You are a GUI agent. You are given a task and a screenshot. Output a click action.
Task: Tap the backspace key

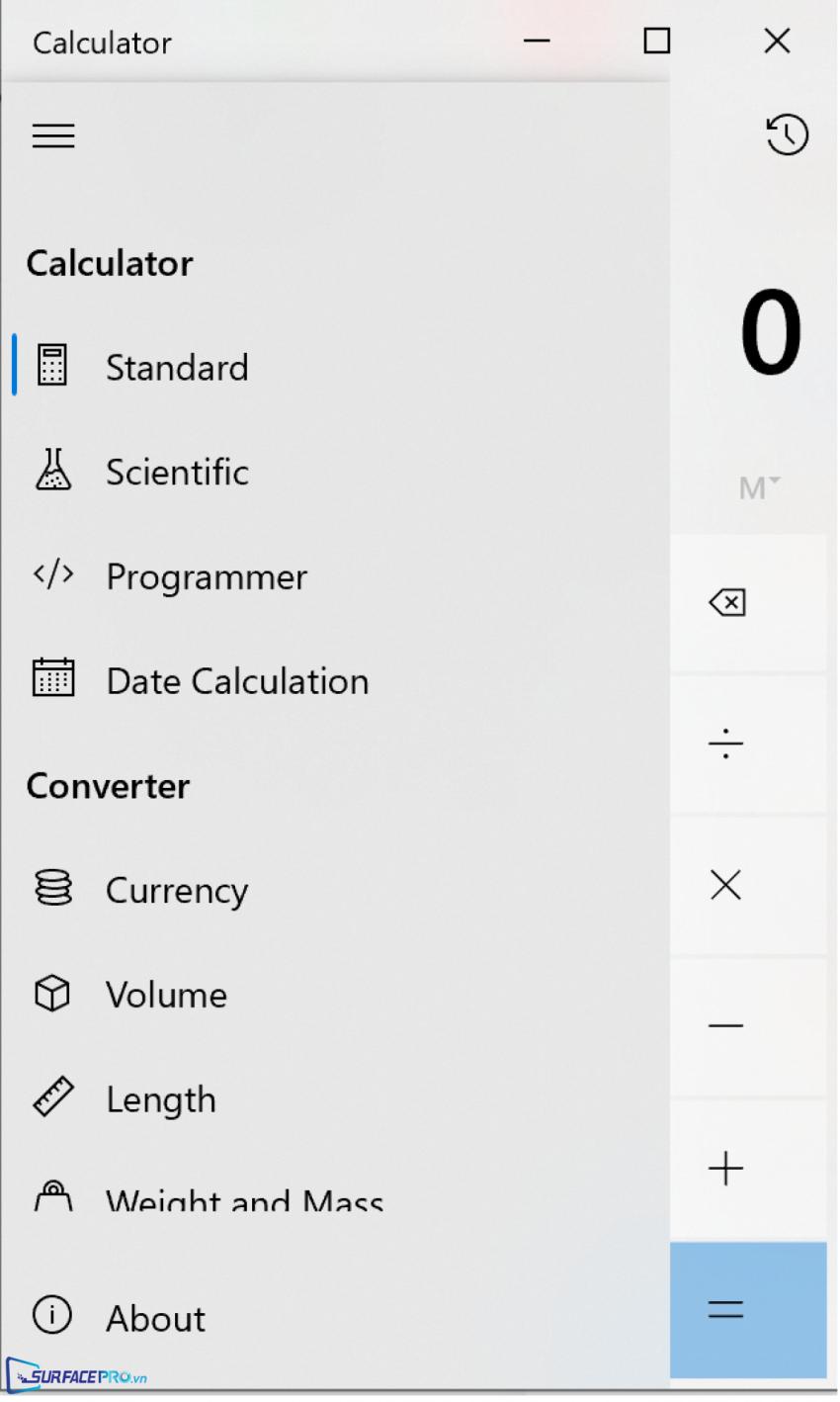coord(748,602)
